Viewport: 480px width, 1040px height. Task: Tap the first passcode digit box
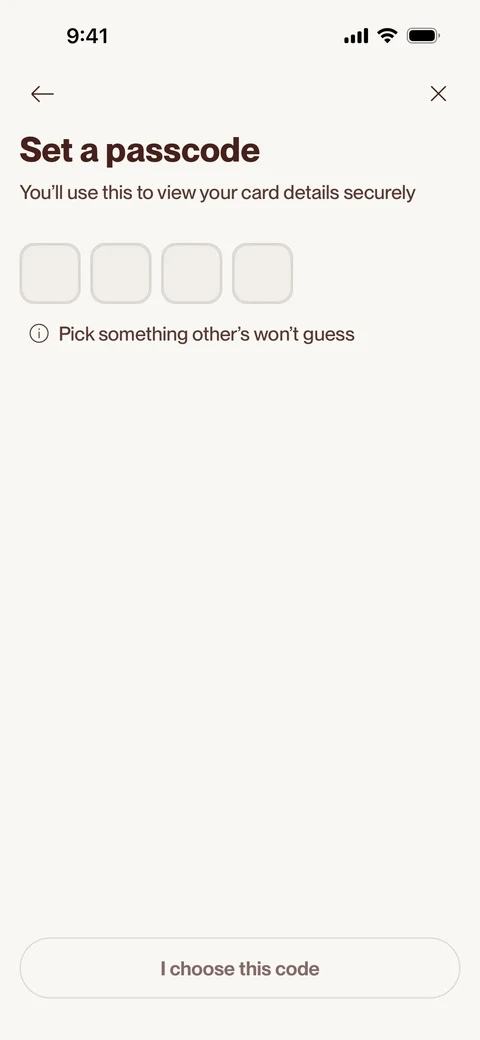tap(50, 273)
